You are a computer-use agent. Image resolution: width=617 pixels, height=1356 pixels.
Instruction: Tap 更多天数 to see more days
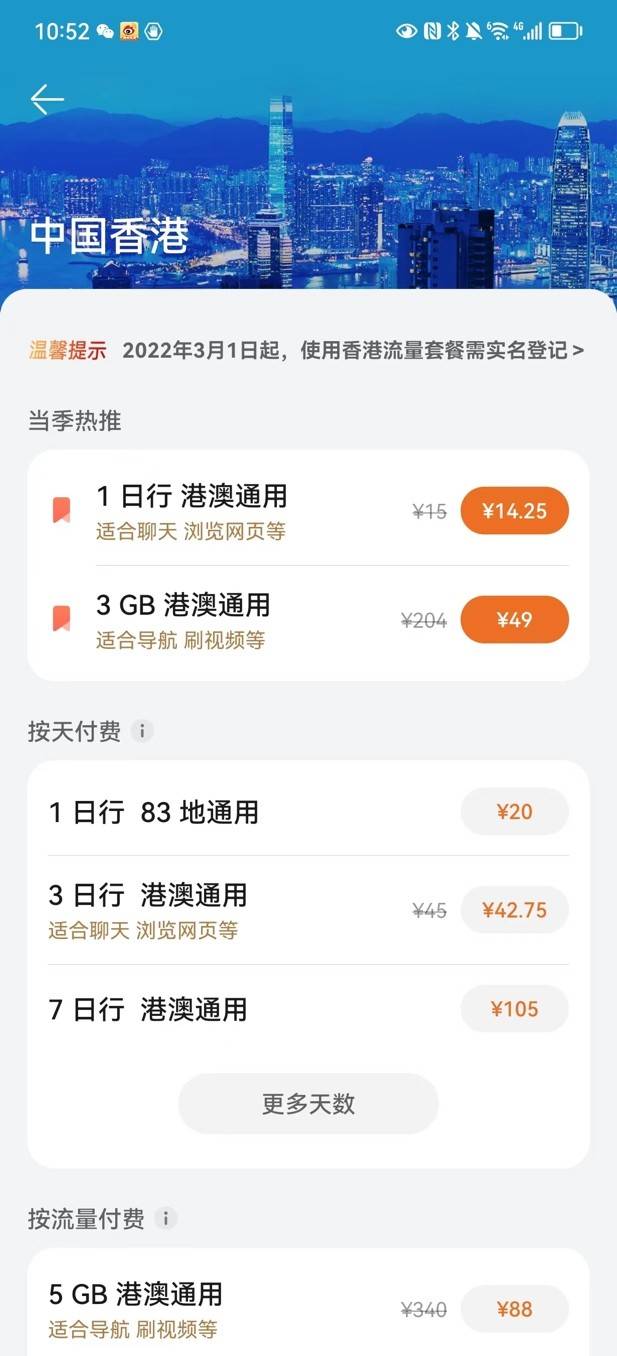pos(308,1104)
